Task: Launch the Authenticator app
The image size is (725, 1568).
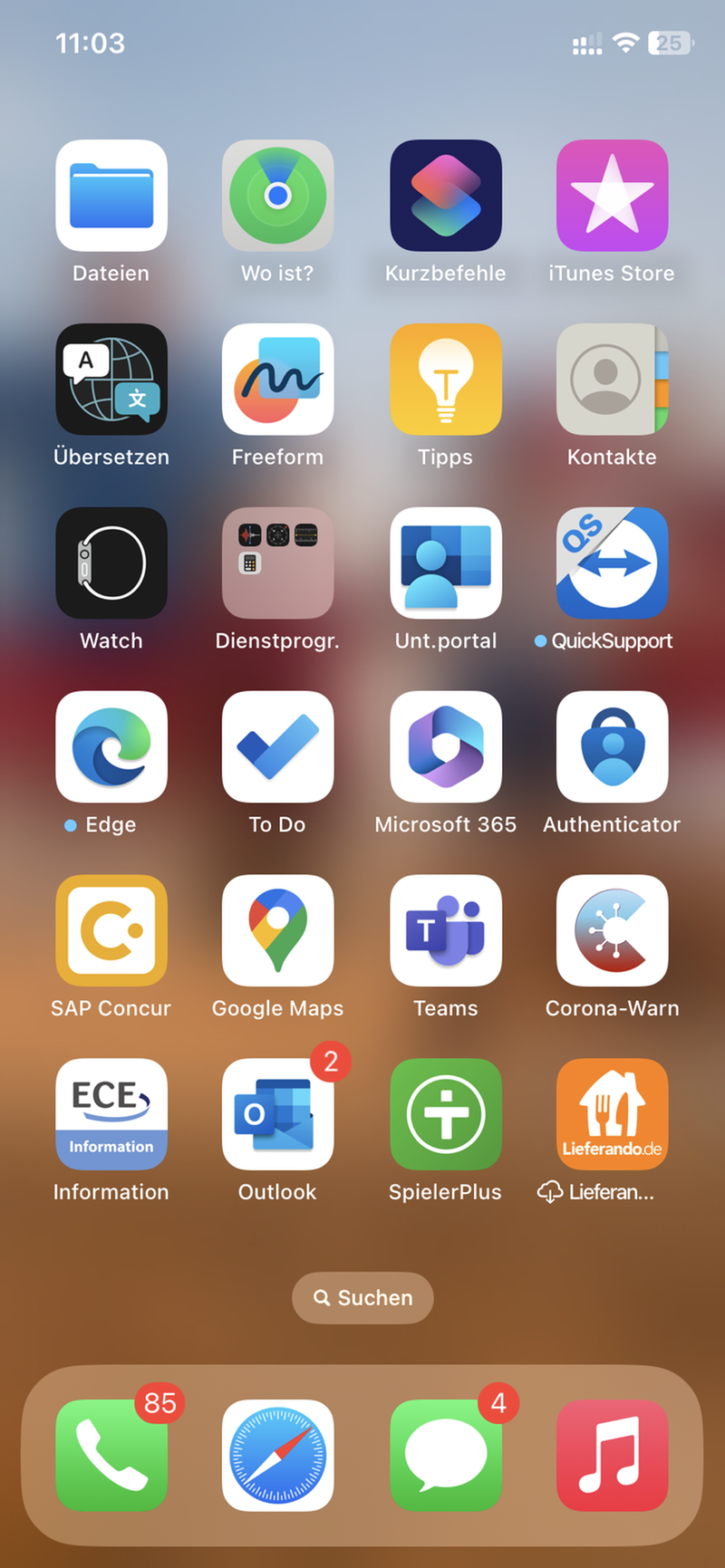Action: pyautogui.click(x=612, y=747)
